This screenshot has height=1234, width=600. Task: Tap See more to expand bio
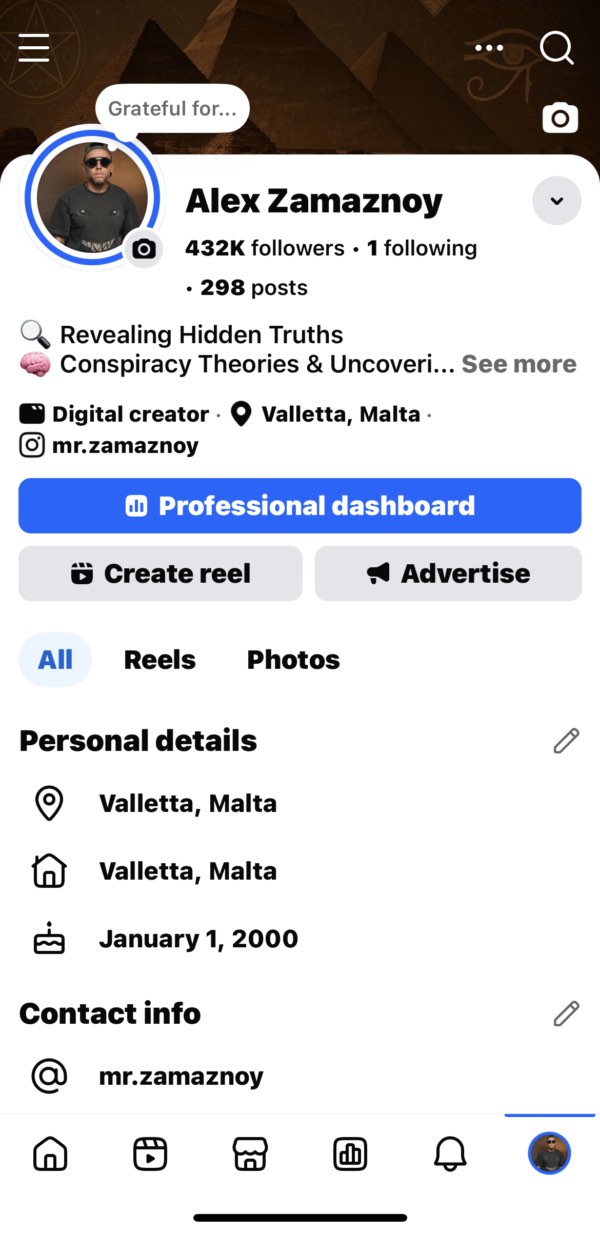click(x=518, y=364)
